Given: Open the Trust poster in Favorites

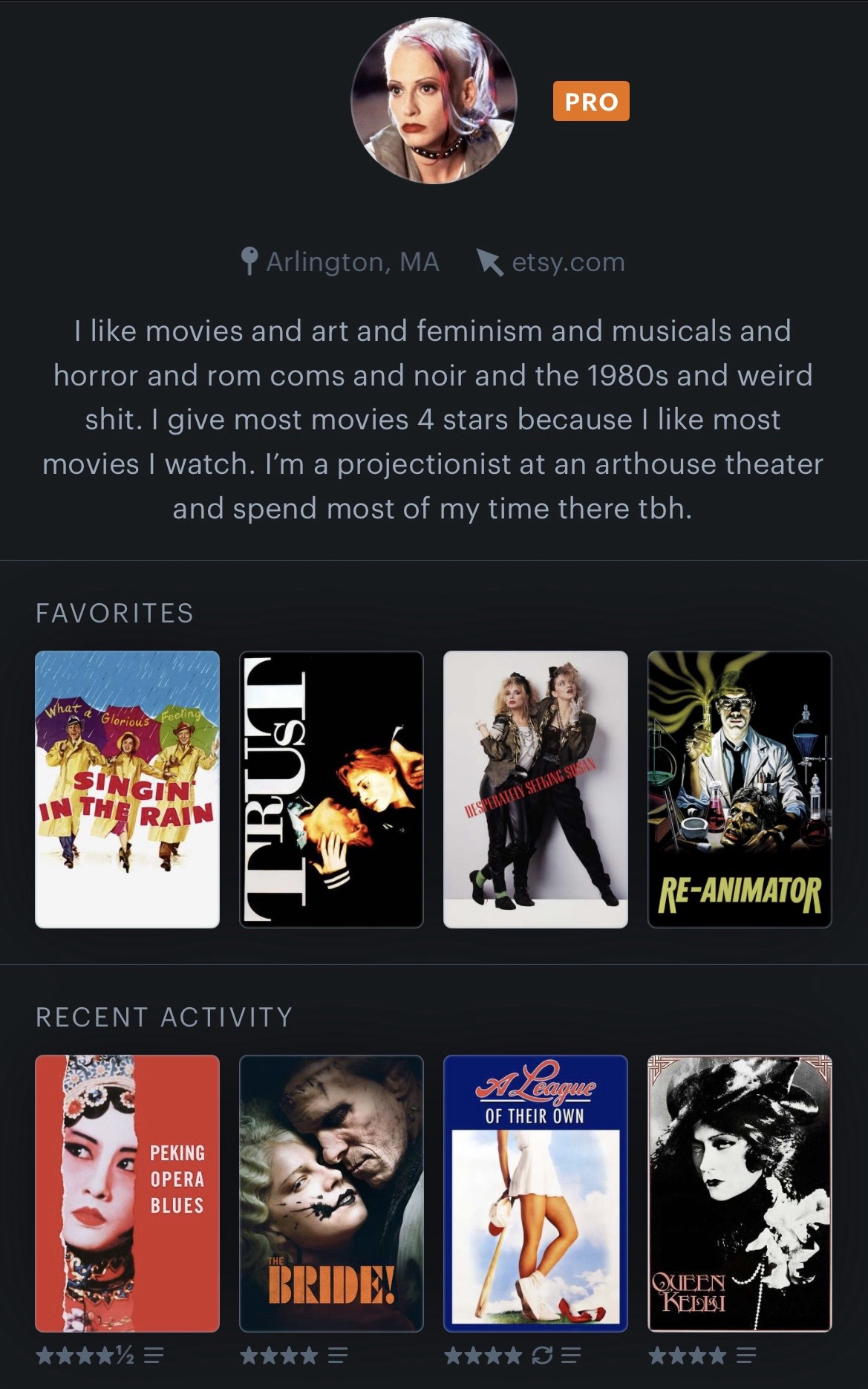Looking at the screenshot, I should tap(331, 790).
